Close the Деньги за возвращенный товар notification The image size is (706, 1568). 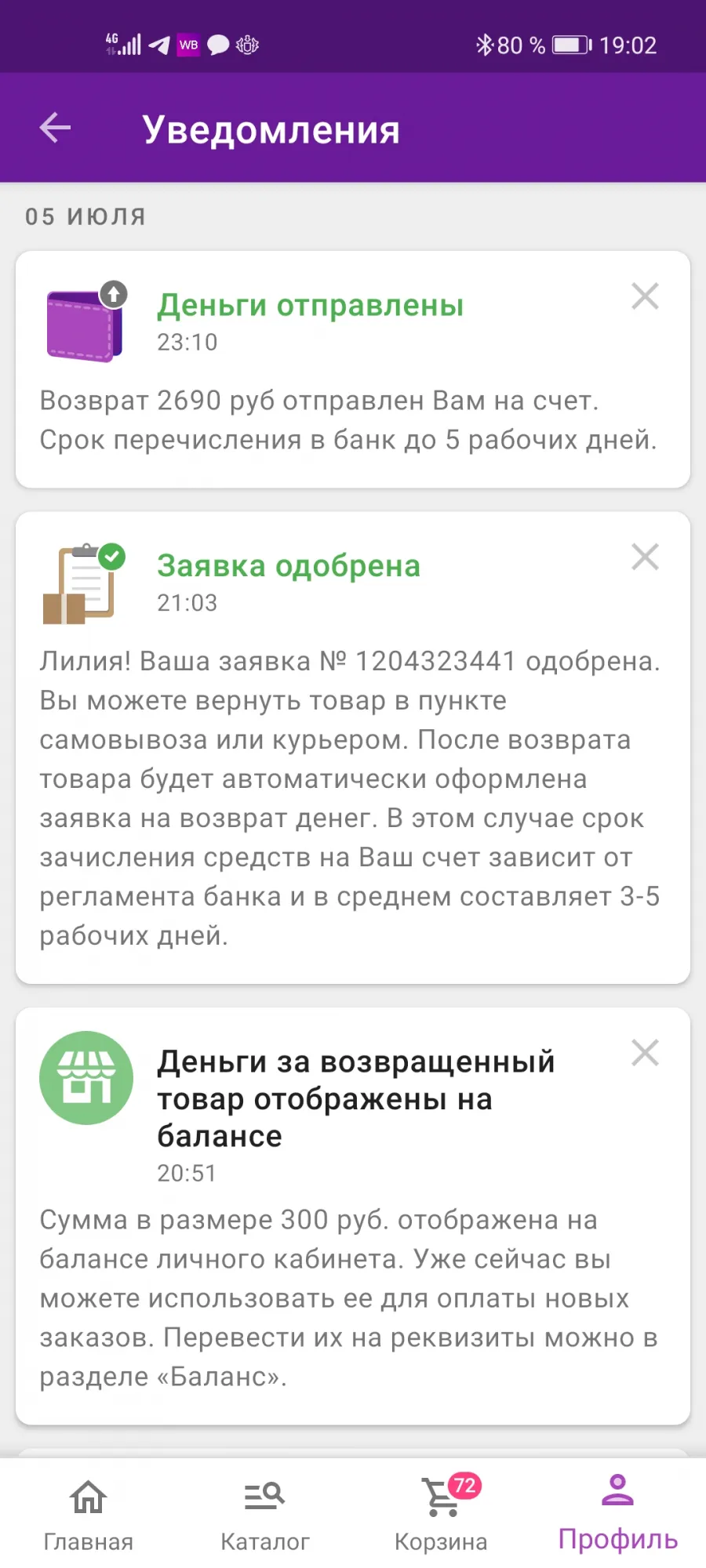(645, 1053)
